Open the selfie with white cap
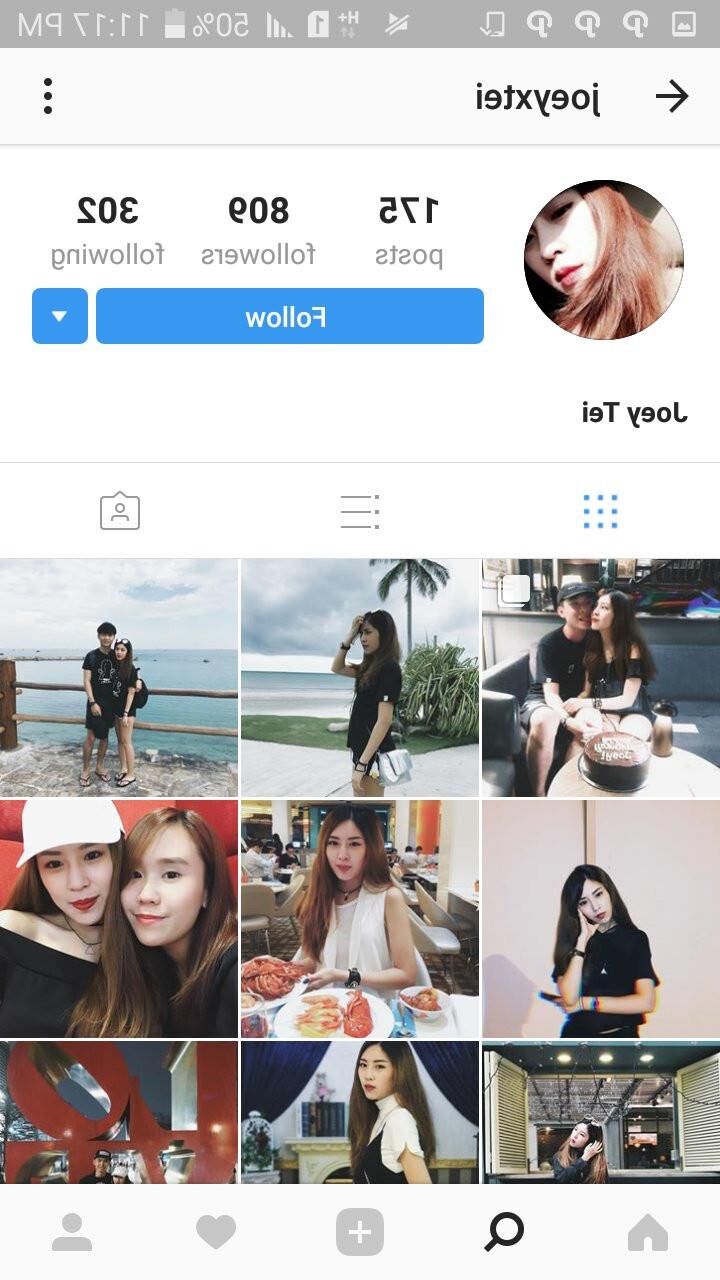Image resolution: width=720 pixels, height=1280 pixels. tap(119, 918)
